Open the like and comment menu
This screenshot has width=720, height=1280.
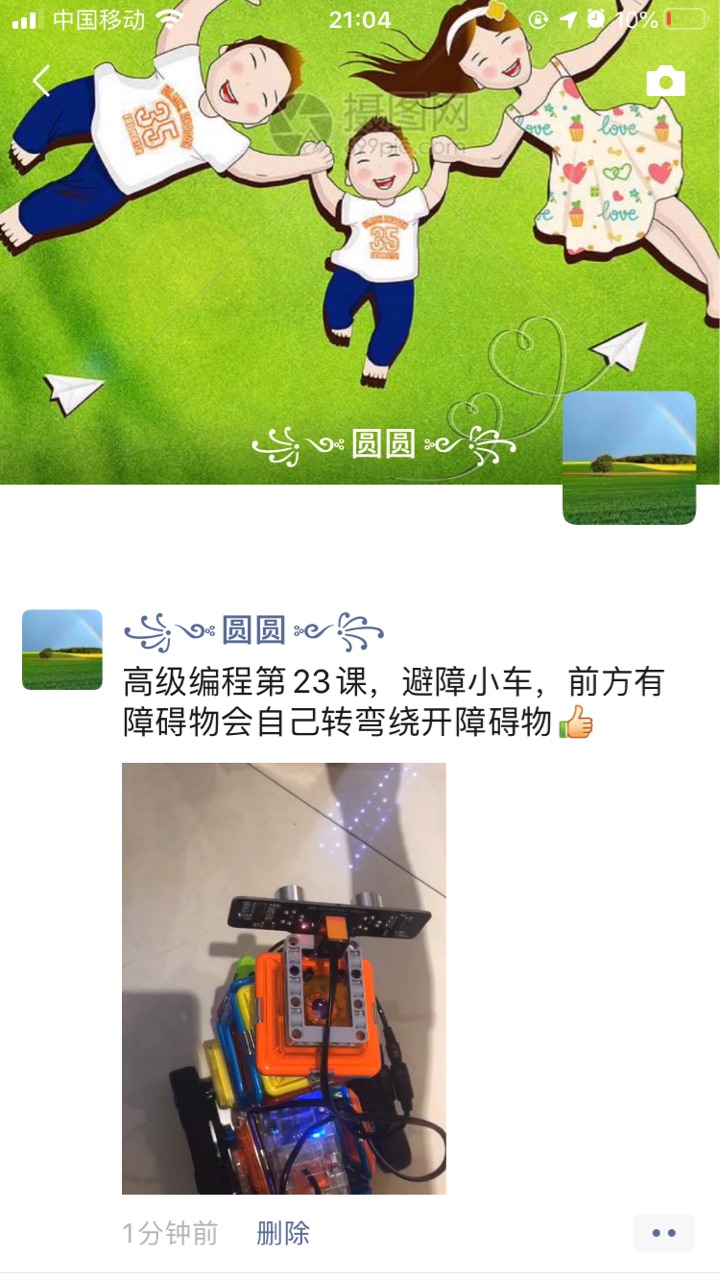tap(664, 1233)
